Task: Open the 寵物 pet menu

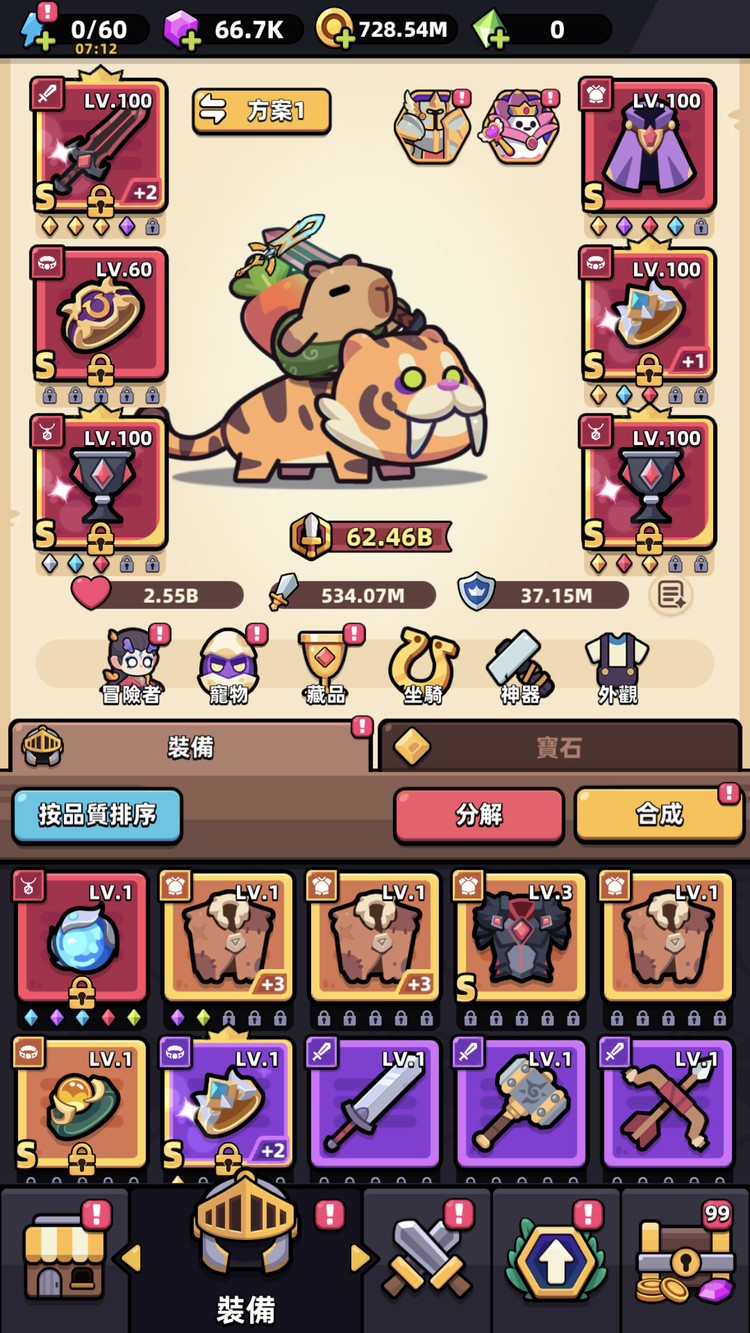Action: pos(228,667)
